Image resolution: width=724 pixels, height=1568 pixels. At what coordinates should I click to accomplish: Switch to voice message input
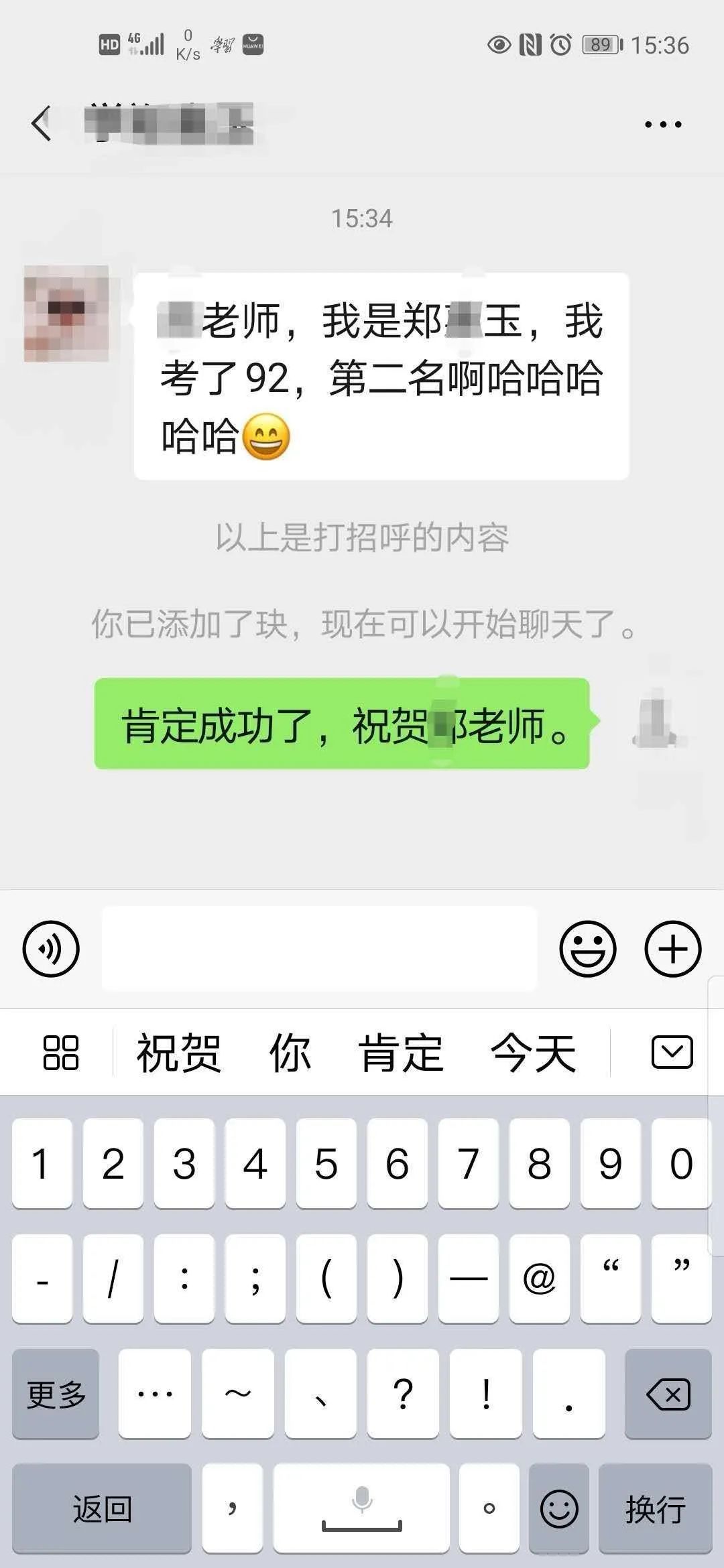pos(51,949)
